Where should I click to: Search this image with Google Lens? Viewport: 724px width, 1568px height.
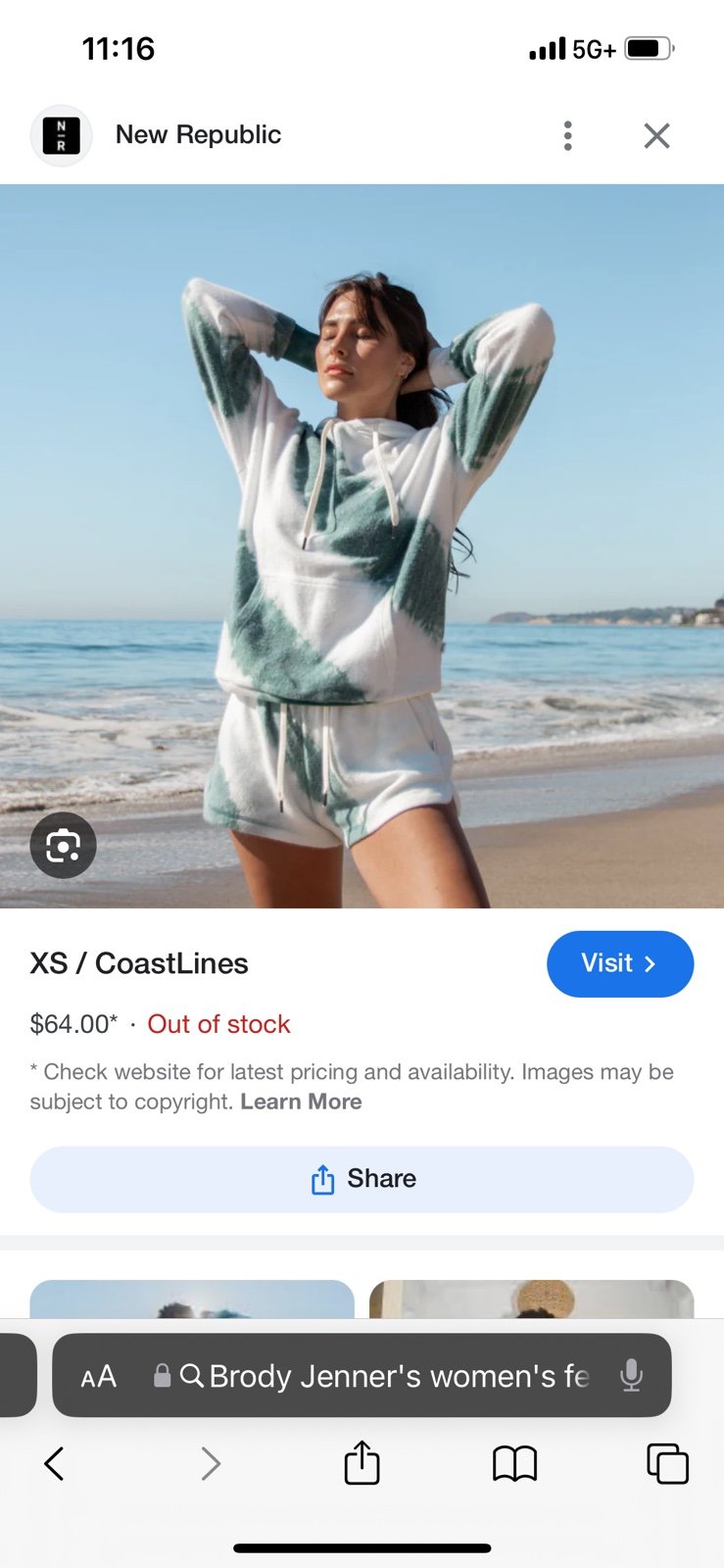click(64, 845)
